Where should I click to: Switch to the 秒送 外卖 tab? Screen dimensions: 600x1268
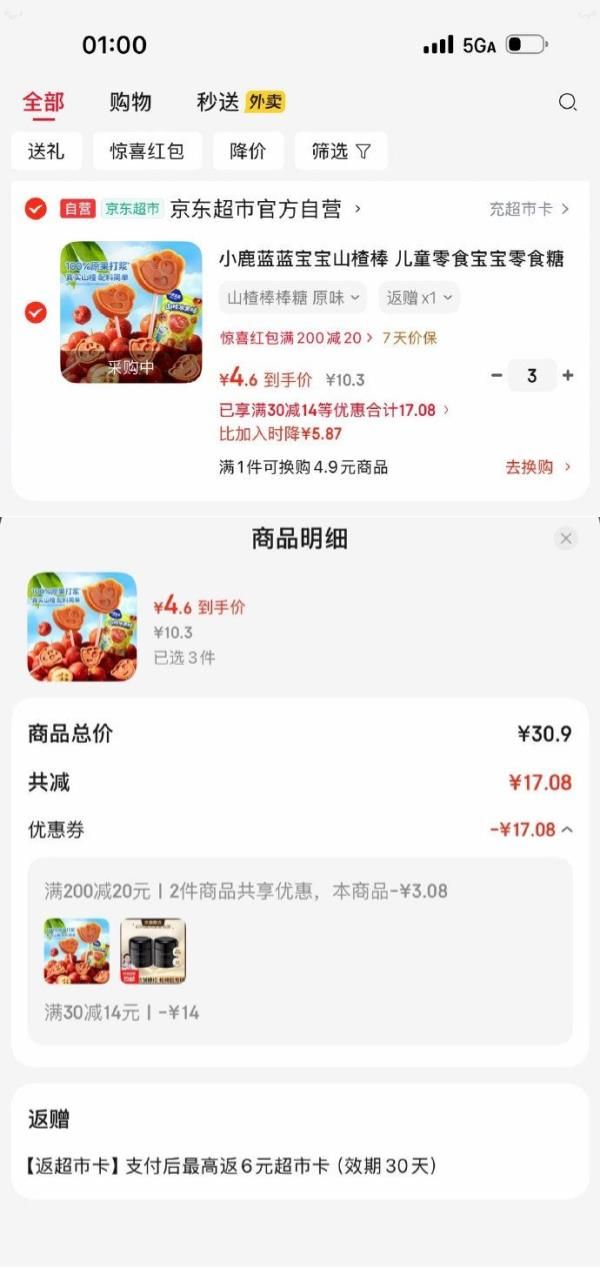(240, 102)
